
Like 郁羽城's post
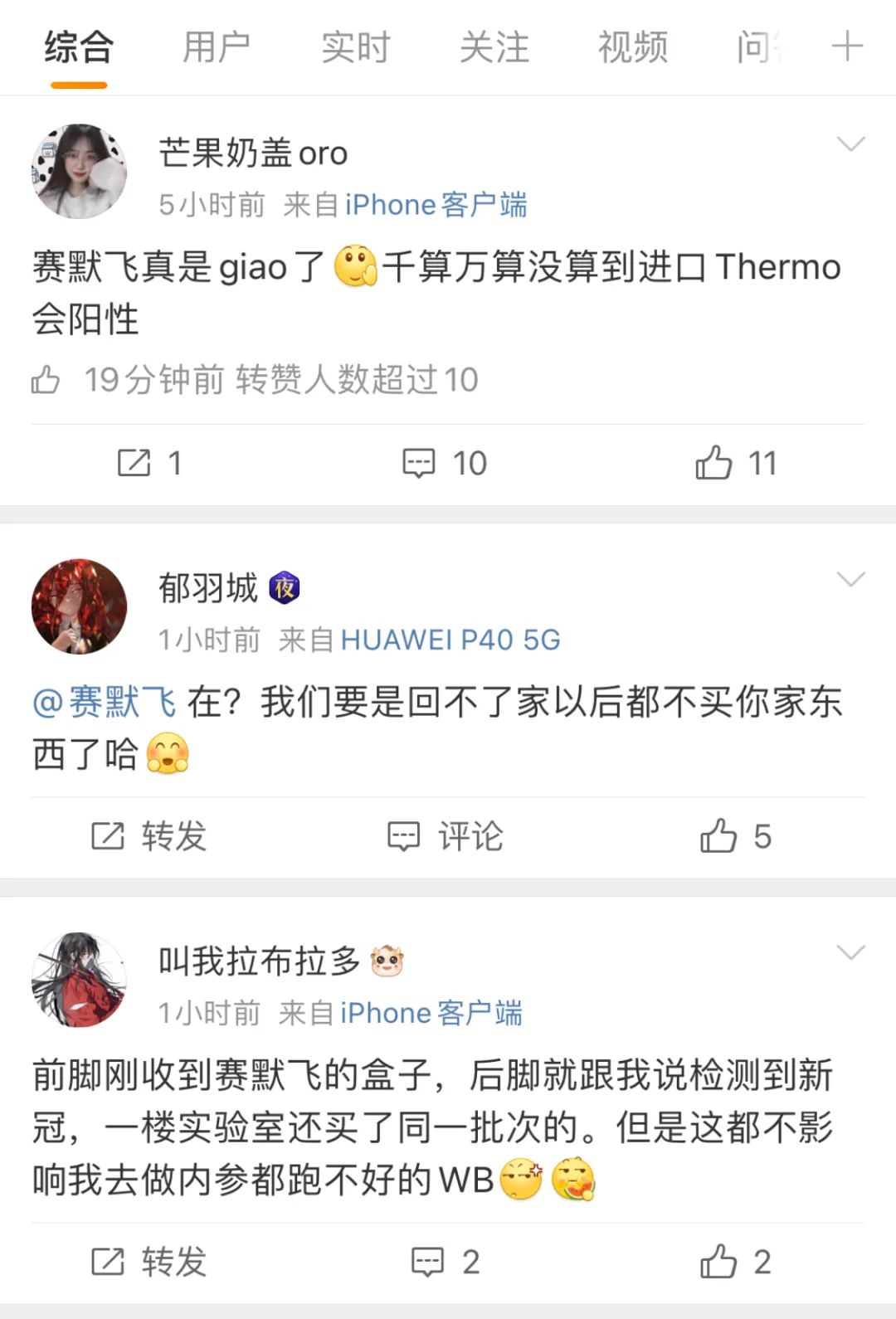735,836
